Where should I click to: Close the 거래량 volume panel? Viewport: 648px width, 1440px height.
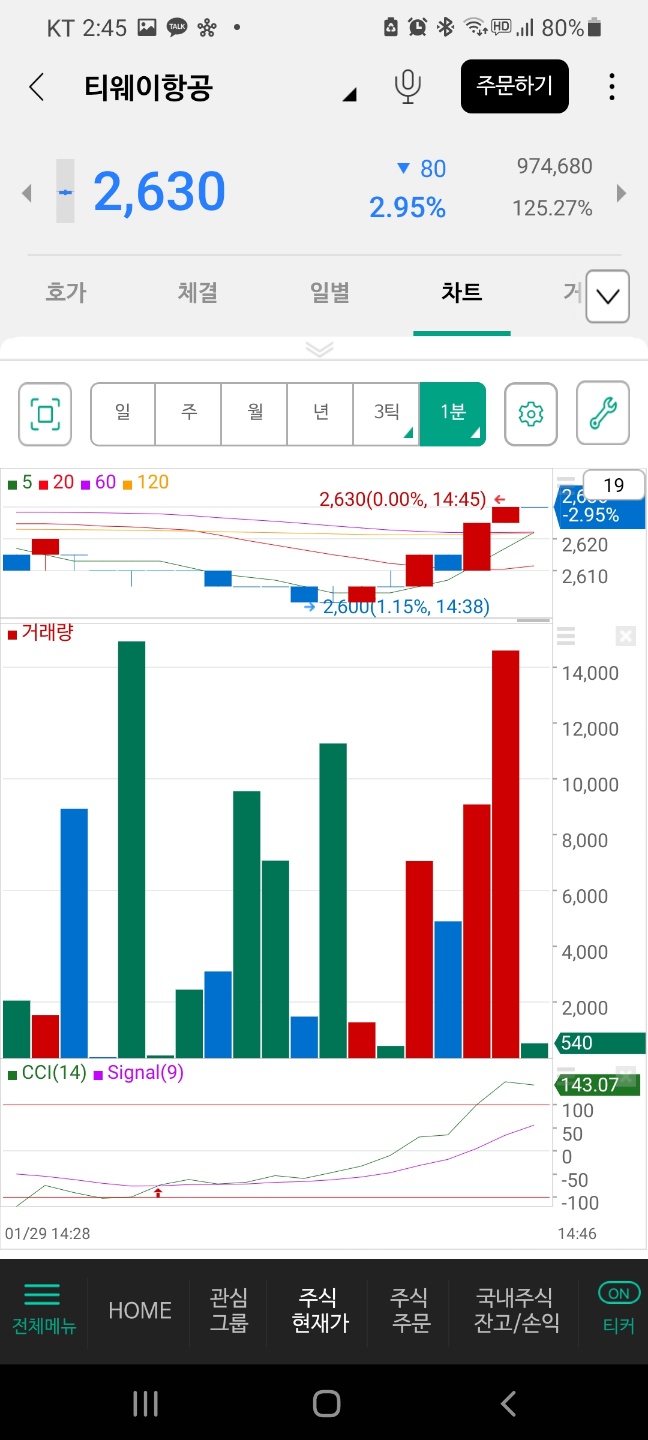pos(625,636)
